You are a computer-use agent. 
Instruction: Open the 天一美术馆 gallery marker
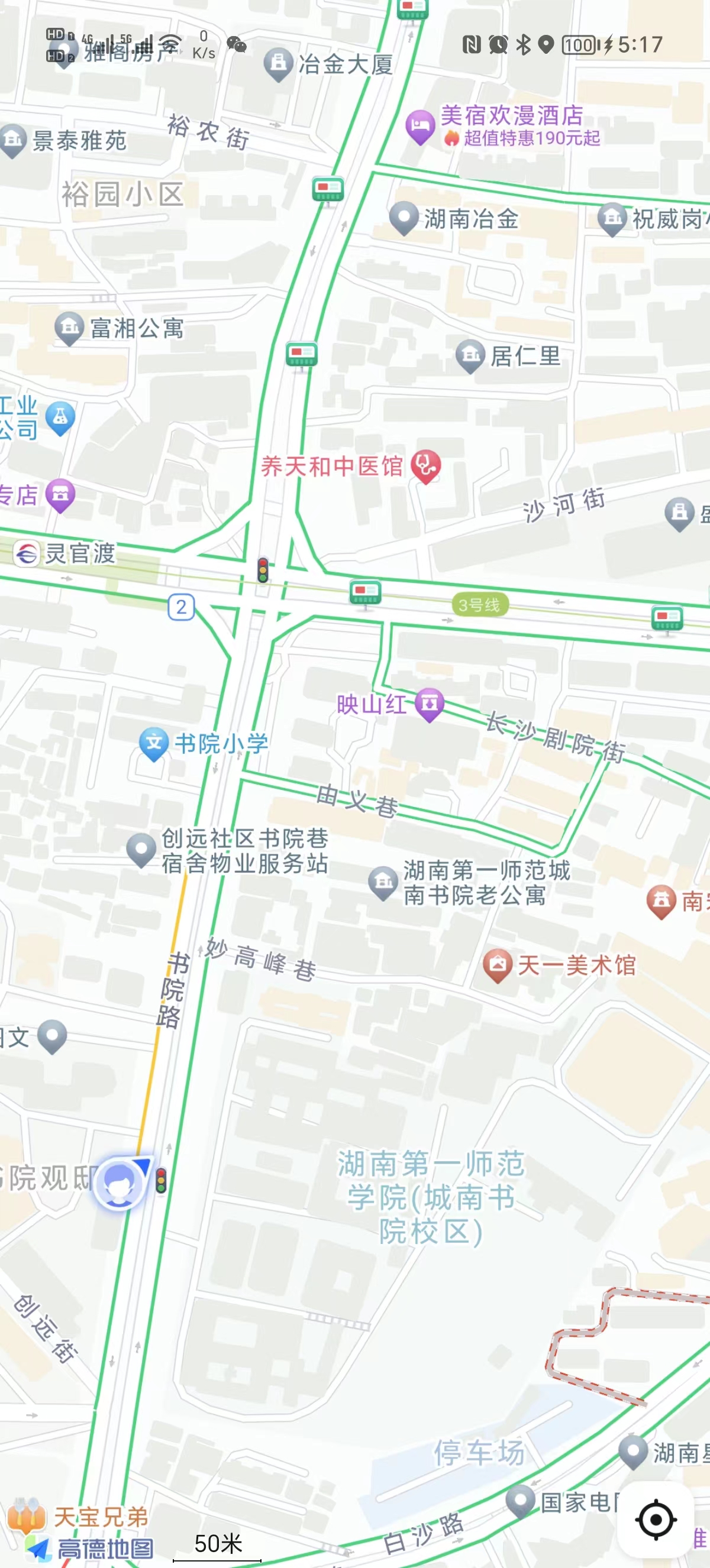click(497, 965)
